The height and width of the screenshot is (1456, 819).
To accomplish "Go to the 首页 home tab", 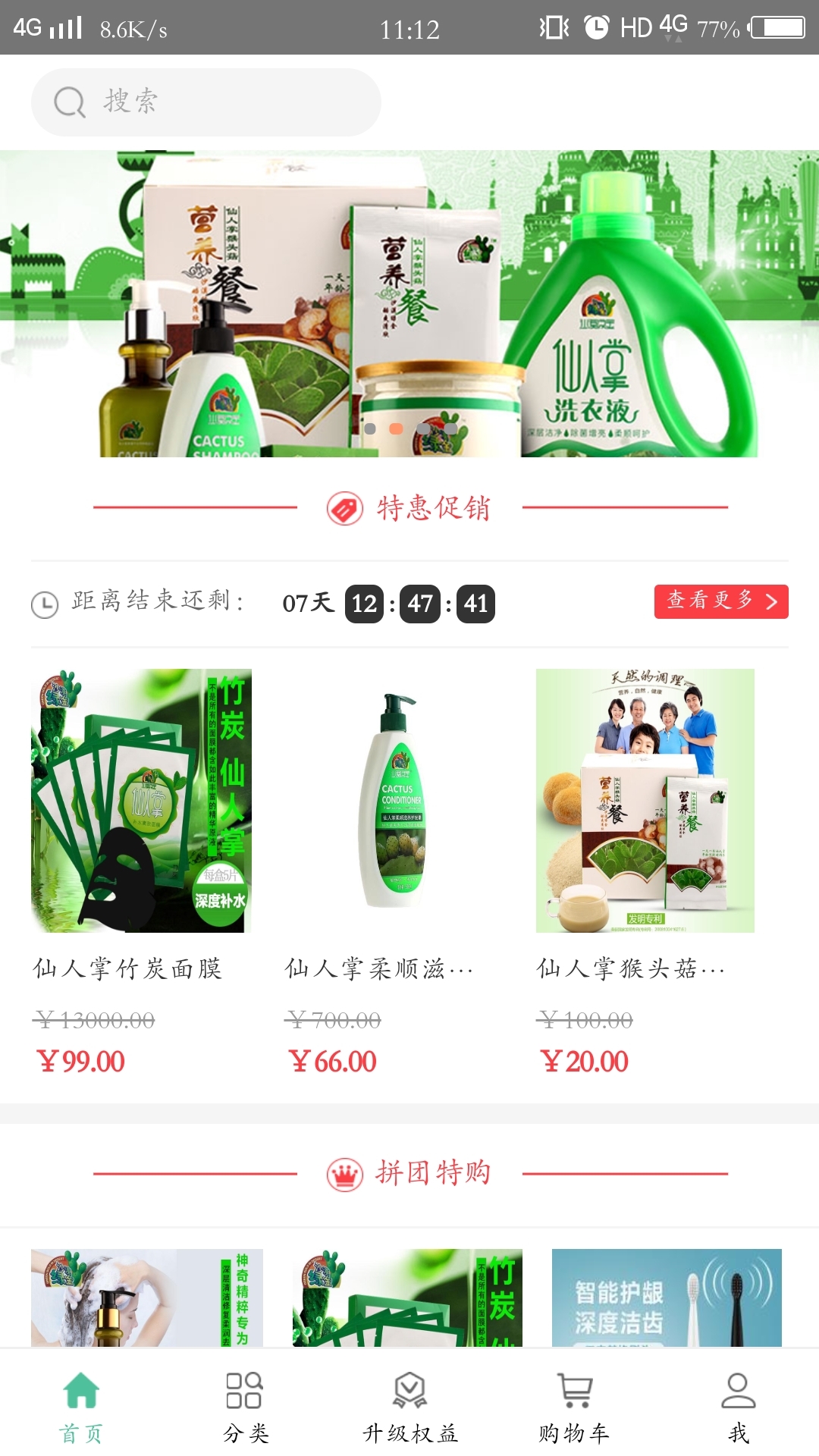I will coord(81,1407).
